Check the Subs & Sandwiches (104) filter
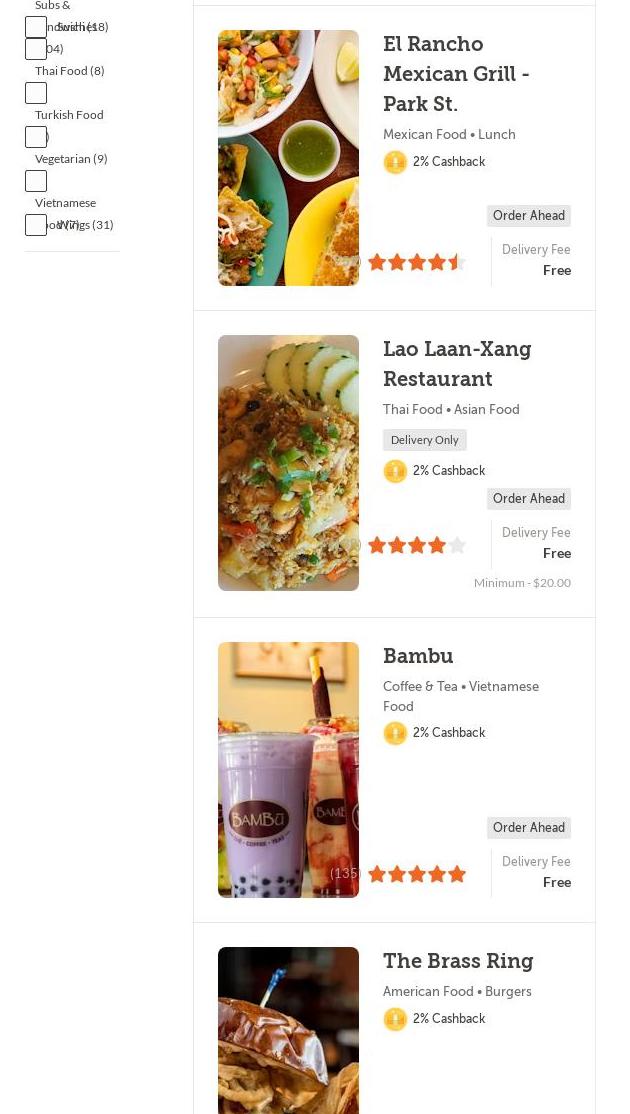 tap(36, 27)
